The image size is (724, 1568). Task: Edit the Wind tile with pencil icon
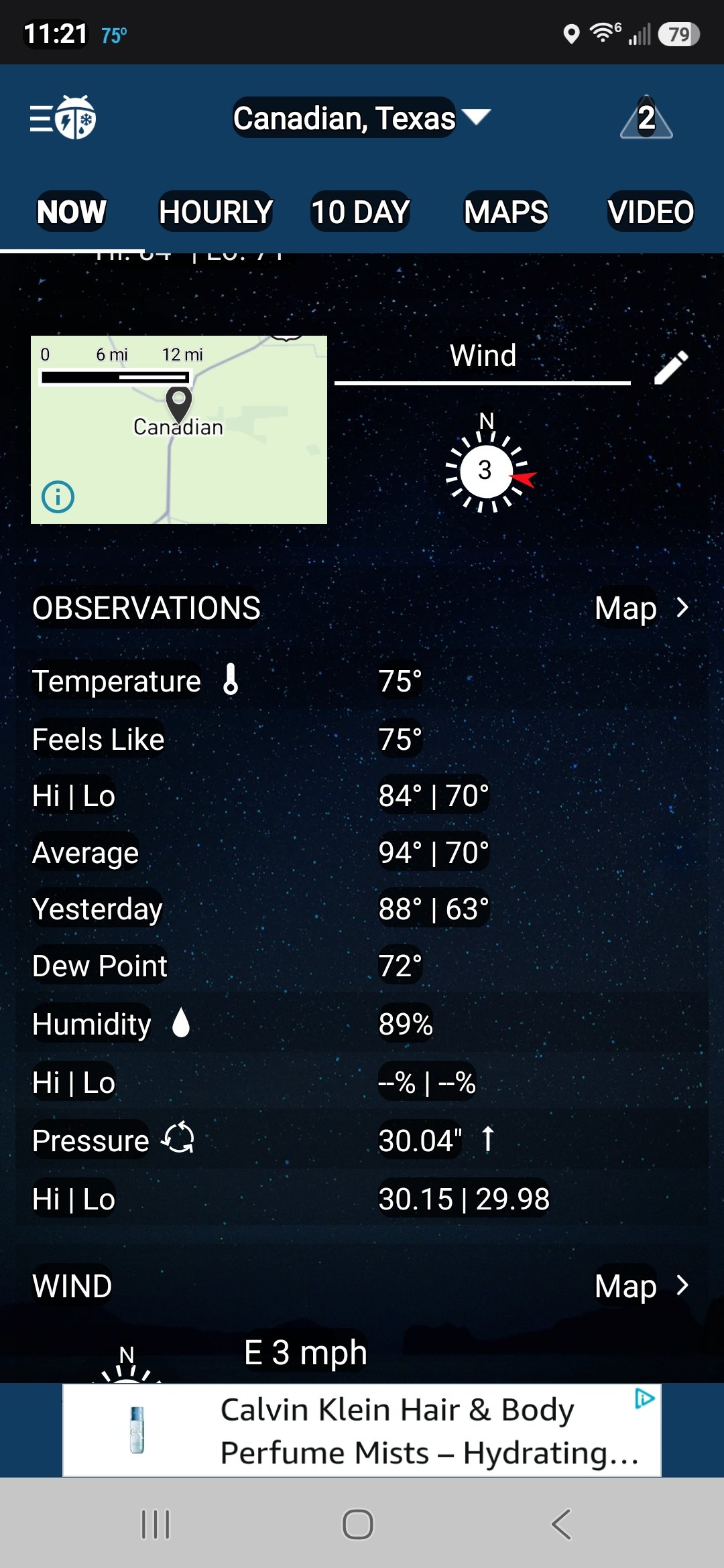670,368
